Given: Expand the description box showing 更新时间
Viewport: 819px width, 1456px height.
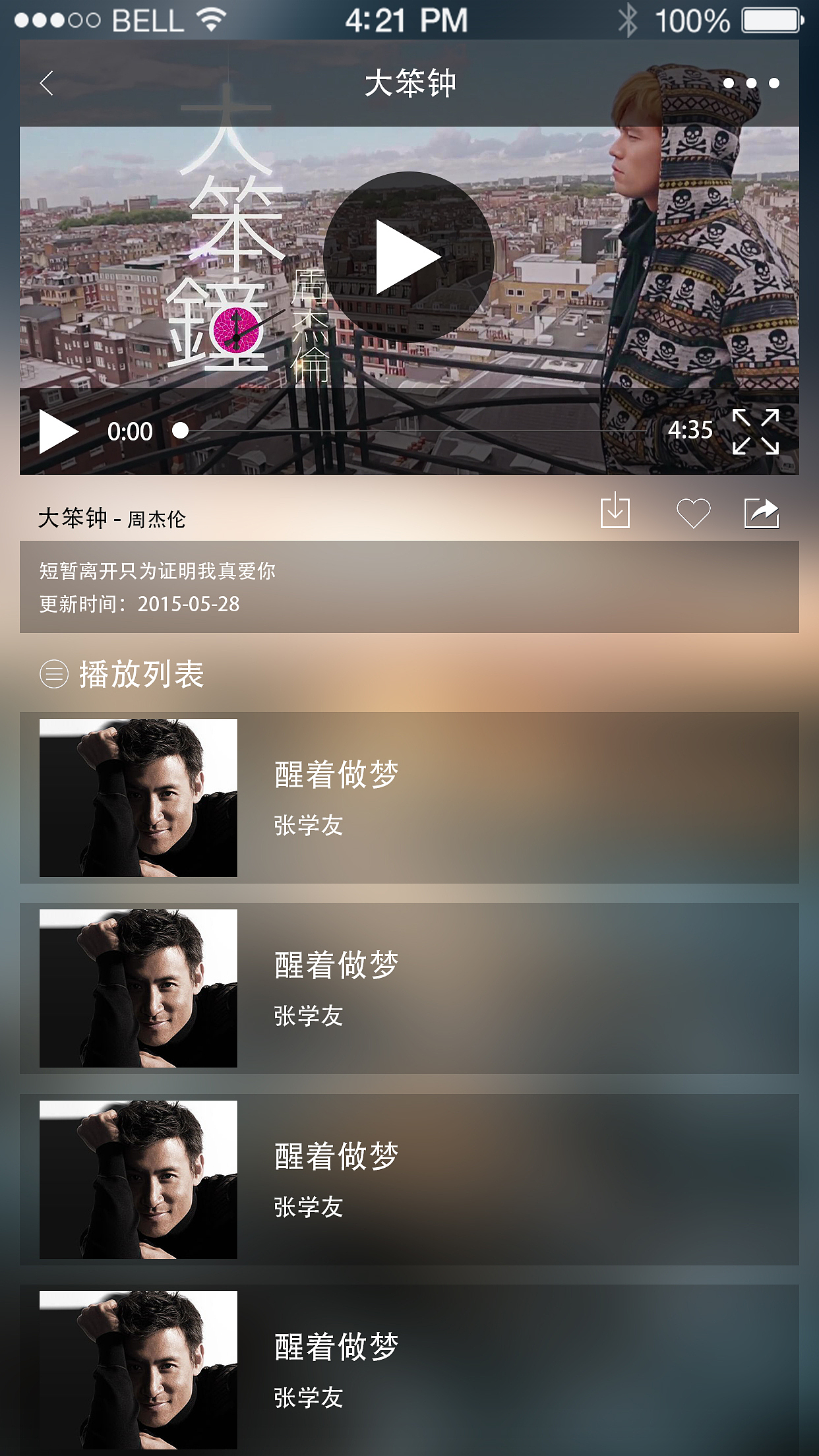Looking at the screenshot, I should [409, 587].
